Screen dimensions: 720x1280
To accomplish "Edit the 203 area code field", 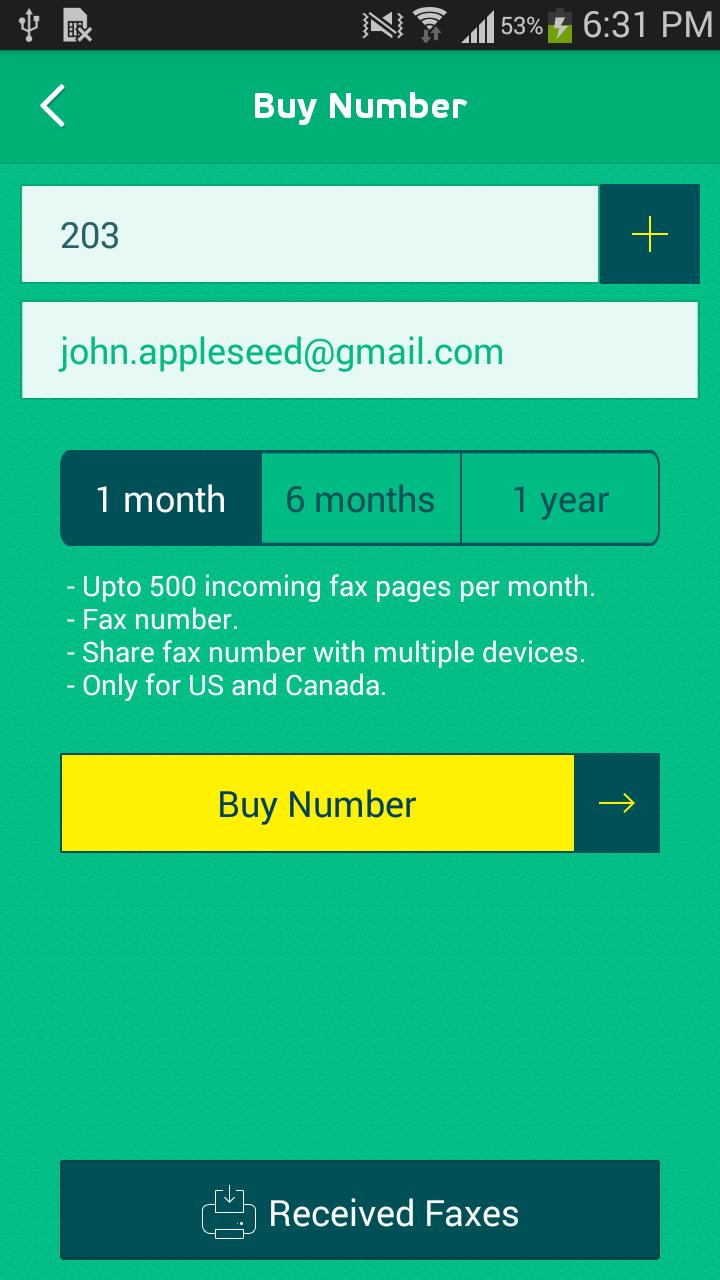I will [x=310, y=235].
